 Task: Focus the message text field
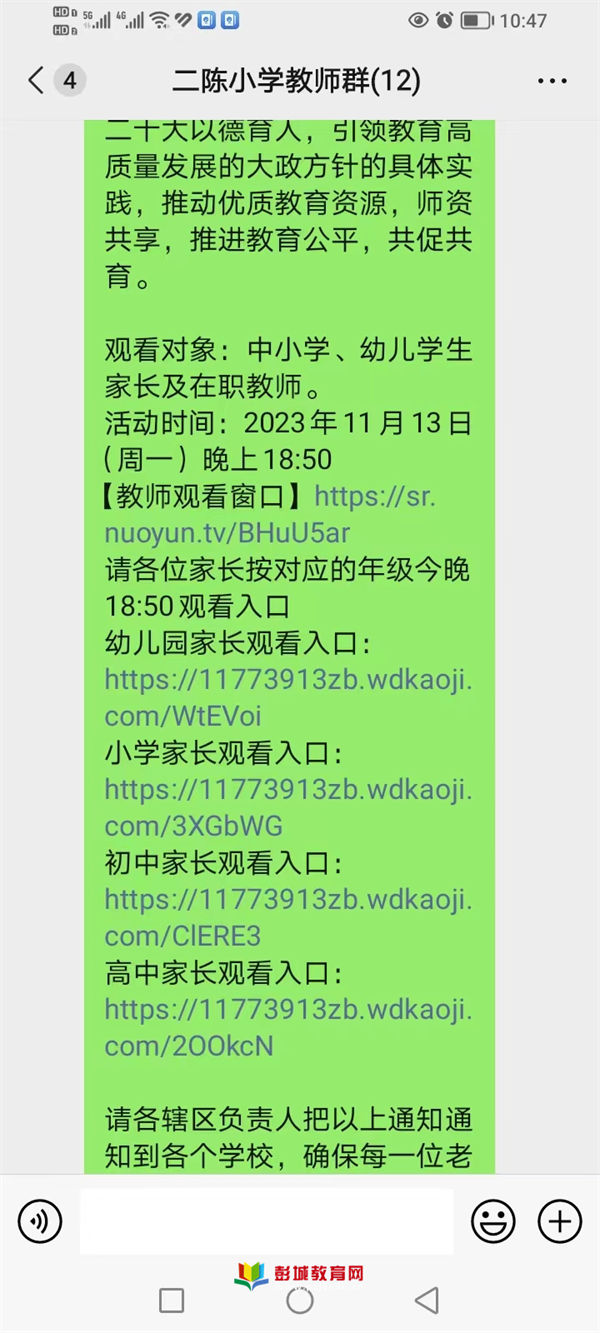266,1221
